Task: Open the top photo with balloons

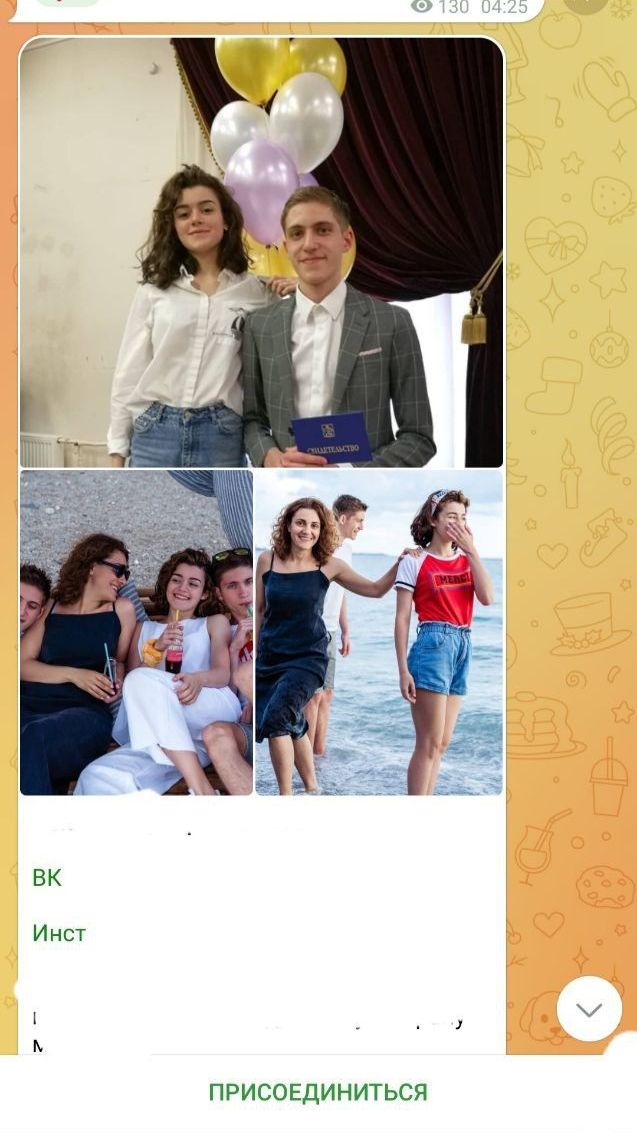Action: pyautogui.click(x=261, y=252)
